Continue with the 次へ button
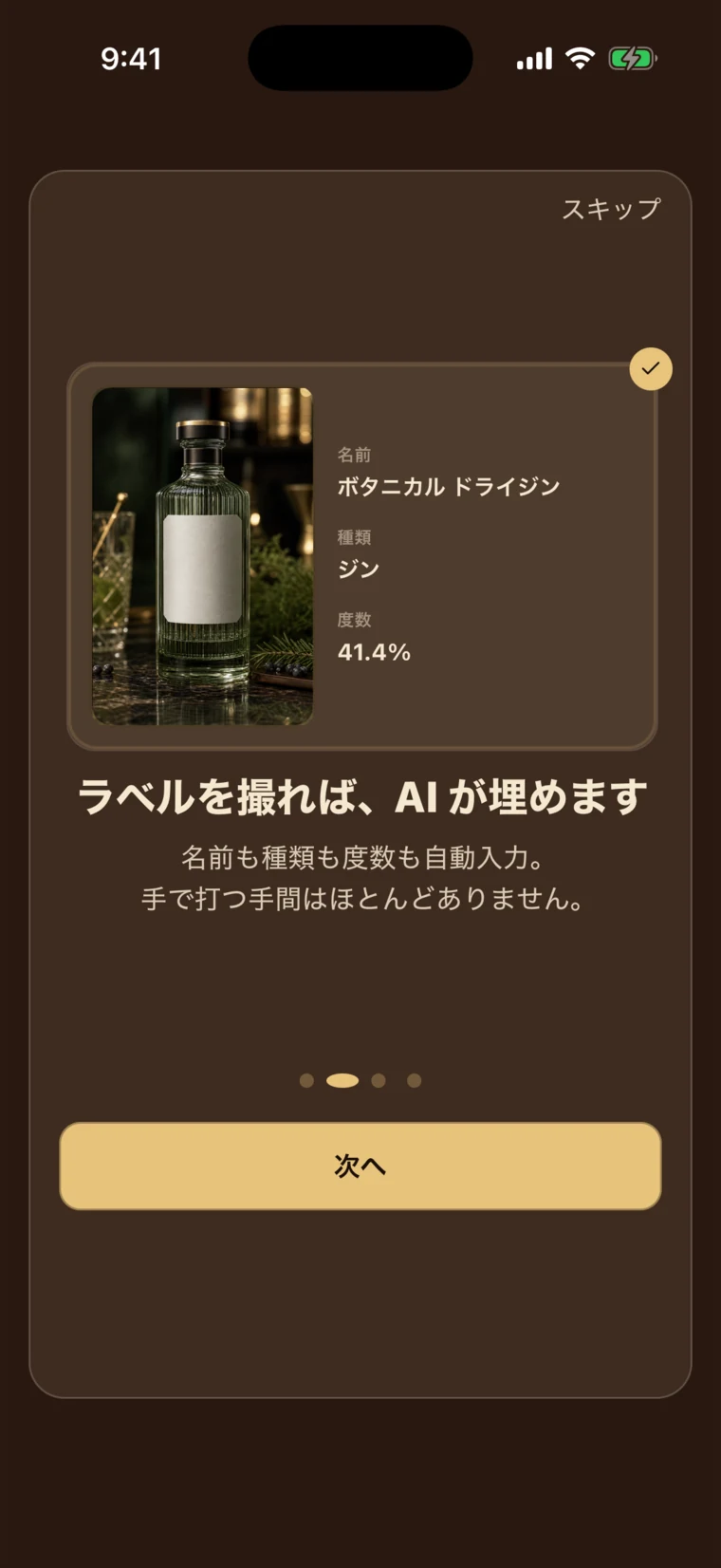Image resolution: width=721 pixels, height=1568 pixels. (x=360, y=1166)
